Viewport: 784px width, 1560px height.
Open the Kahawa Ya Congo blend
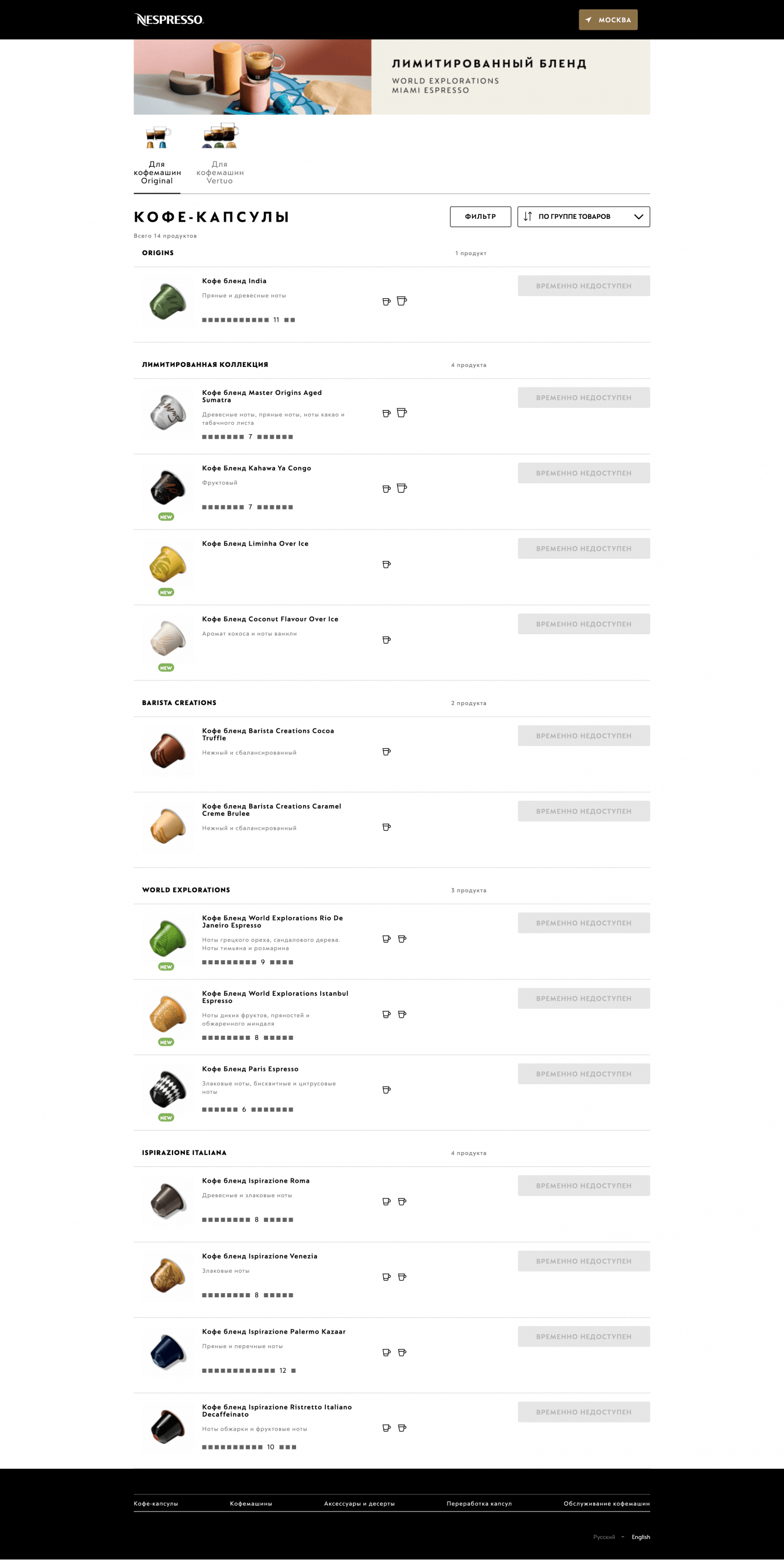tap(256, 468)
